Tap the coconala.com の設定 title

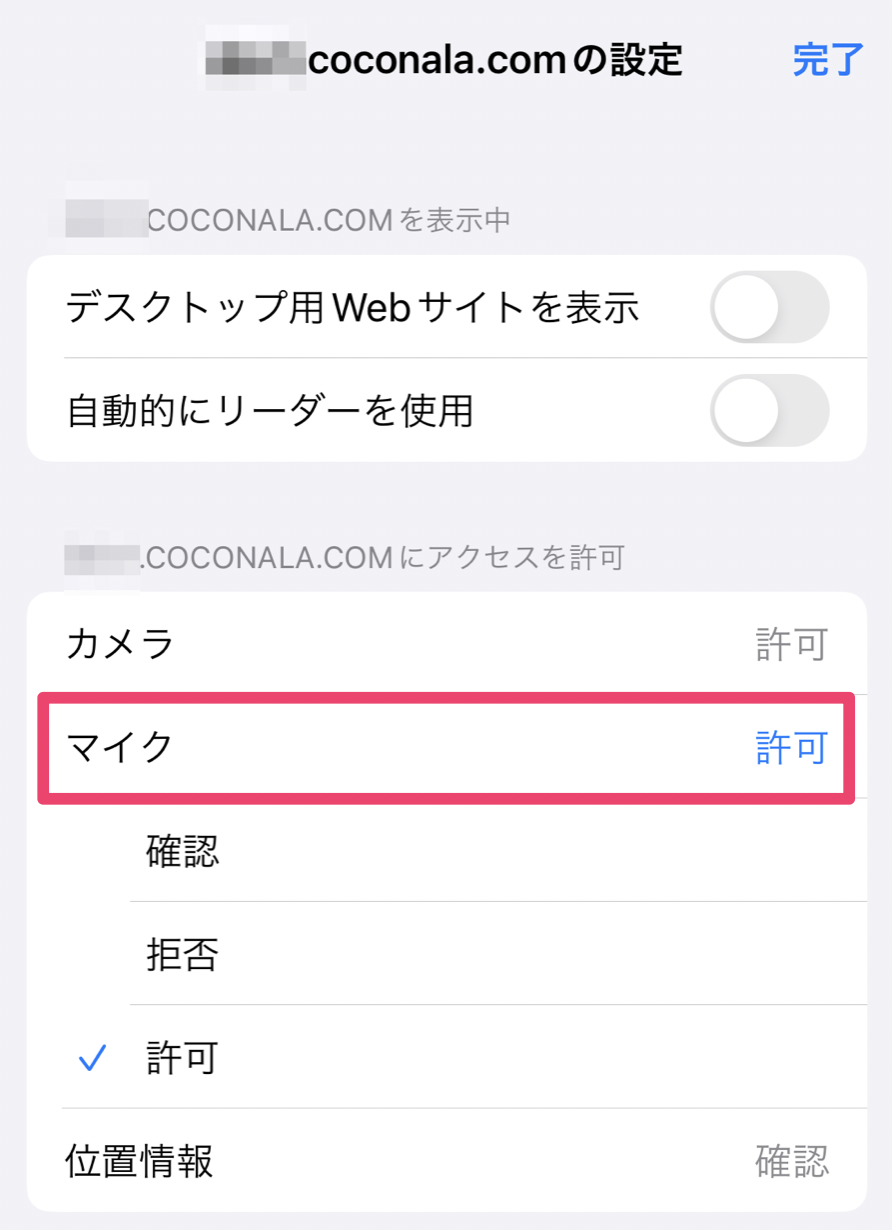tap(446, 61)
